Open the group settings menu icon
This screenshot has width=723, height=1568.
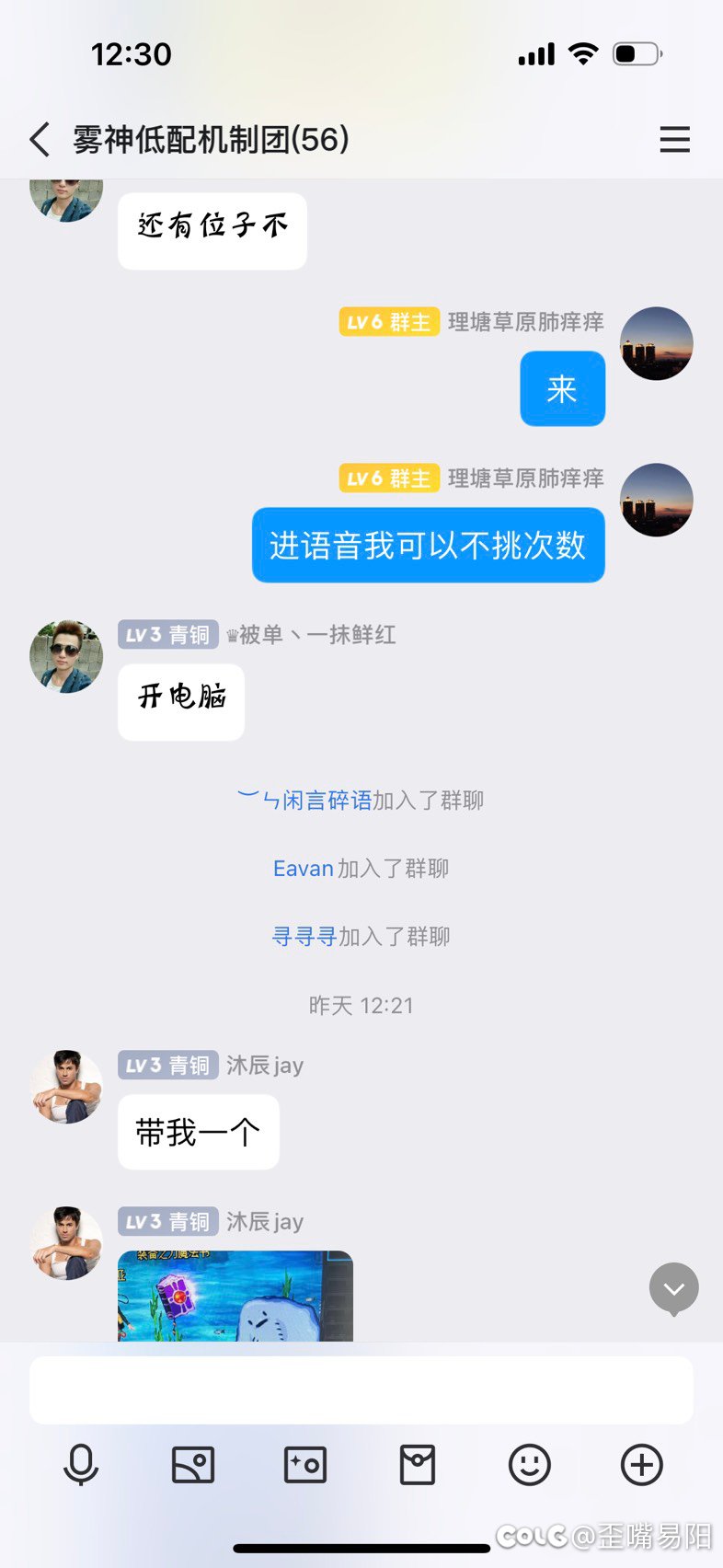coord(674,140)
